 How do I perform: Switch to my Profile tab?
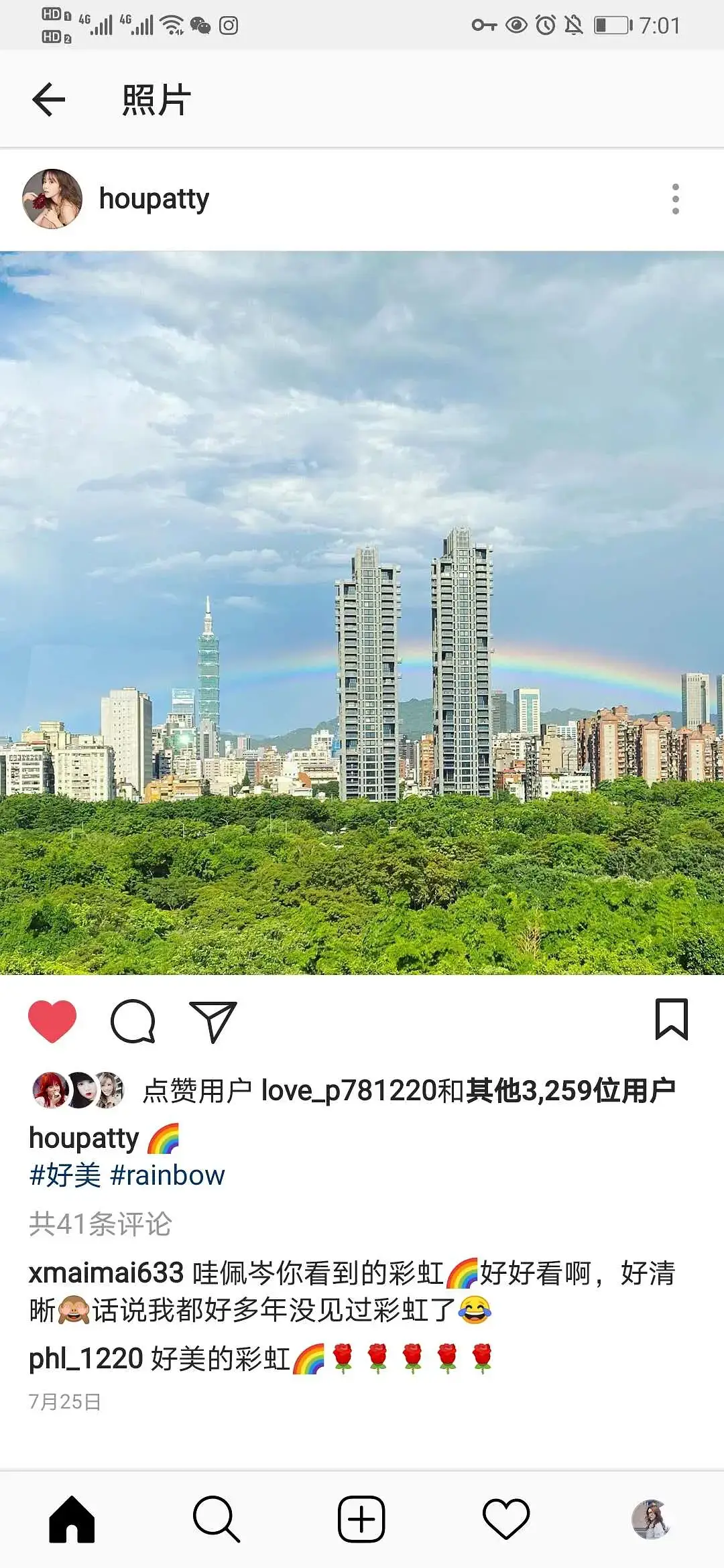click(651, 1520)
